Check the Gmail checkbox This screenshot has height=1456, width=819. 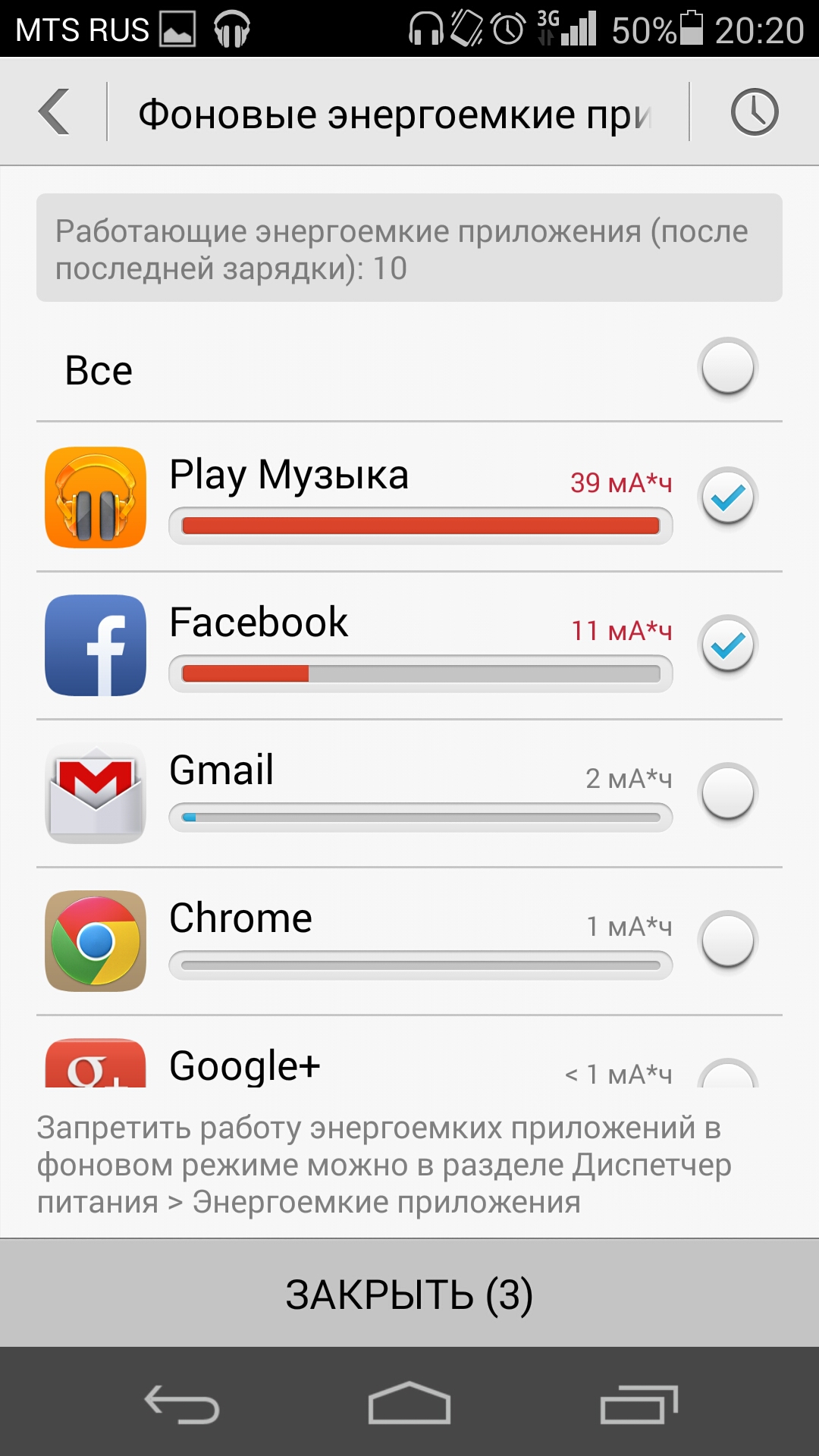tap(727, 792)
